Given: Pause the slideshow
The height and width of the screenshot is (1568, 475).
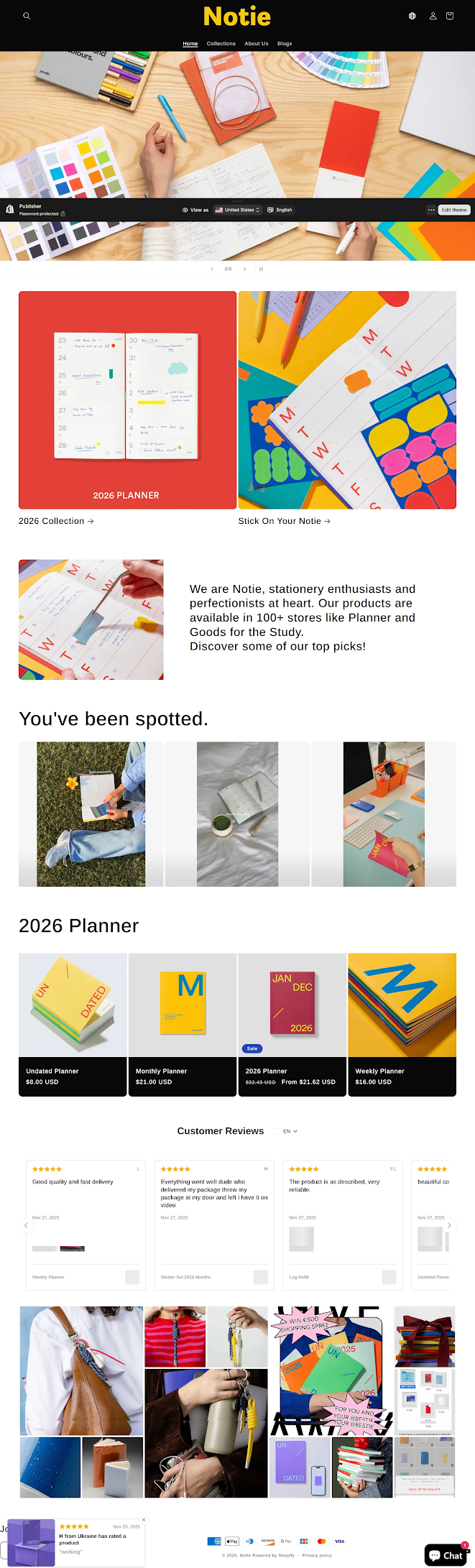Looking at the screenshot, I should tap(261, 269).
